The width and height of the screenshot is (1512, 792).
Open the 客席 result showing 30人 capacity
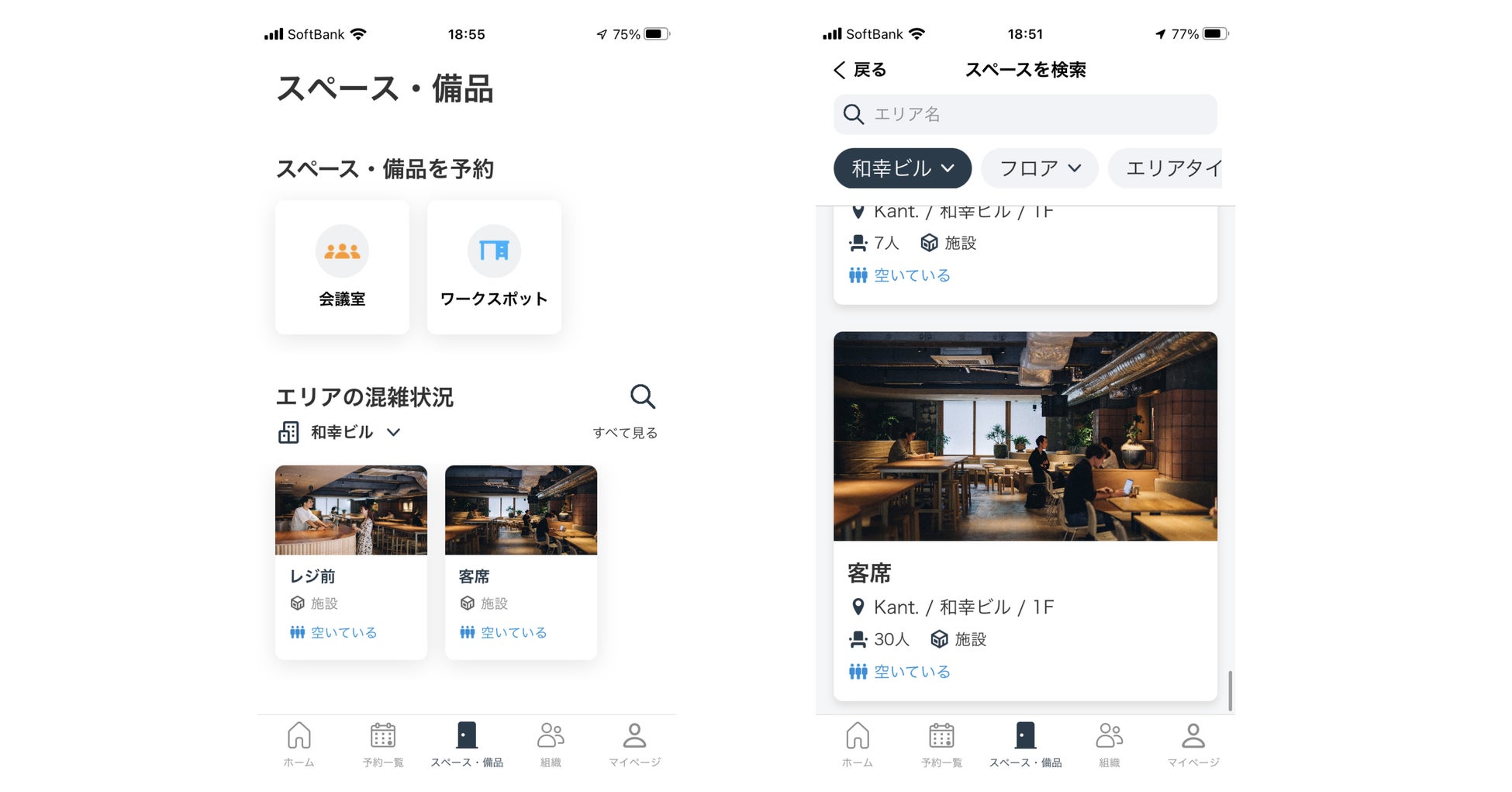1025,516
